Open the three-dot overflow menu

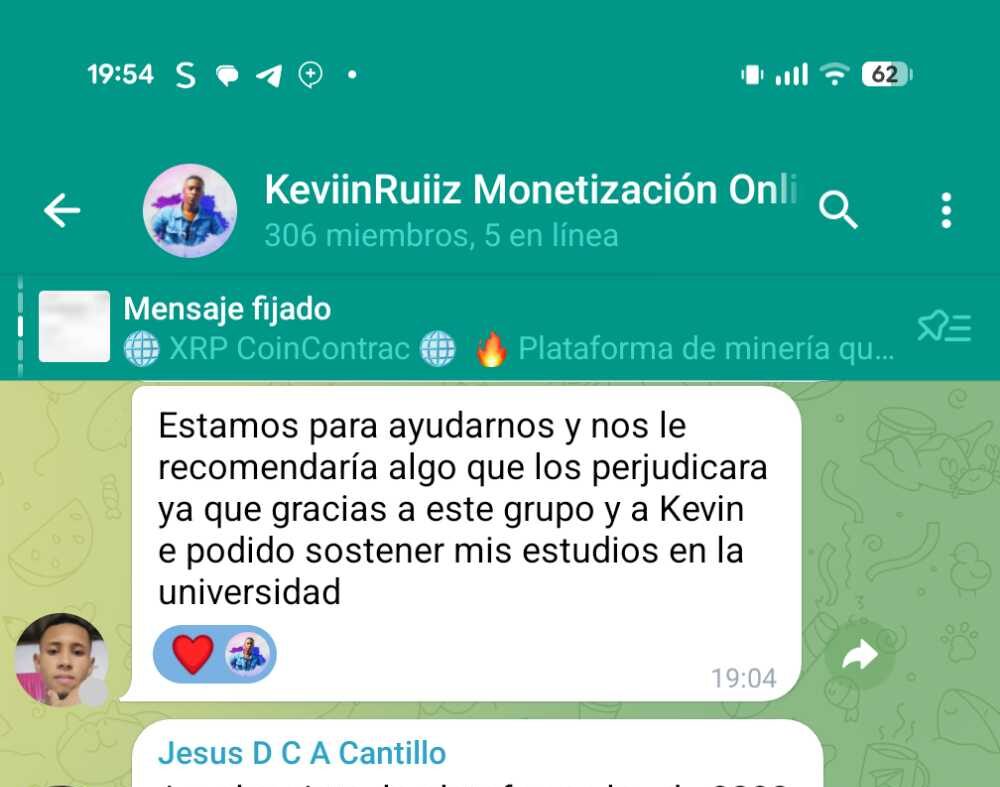coord(946,211)
